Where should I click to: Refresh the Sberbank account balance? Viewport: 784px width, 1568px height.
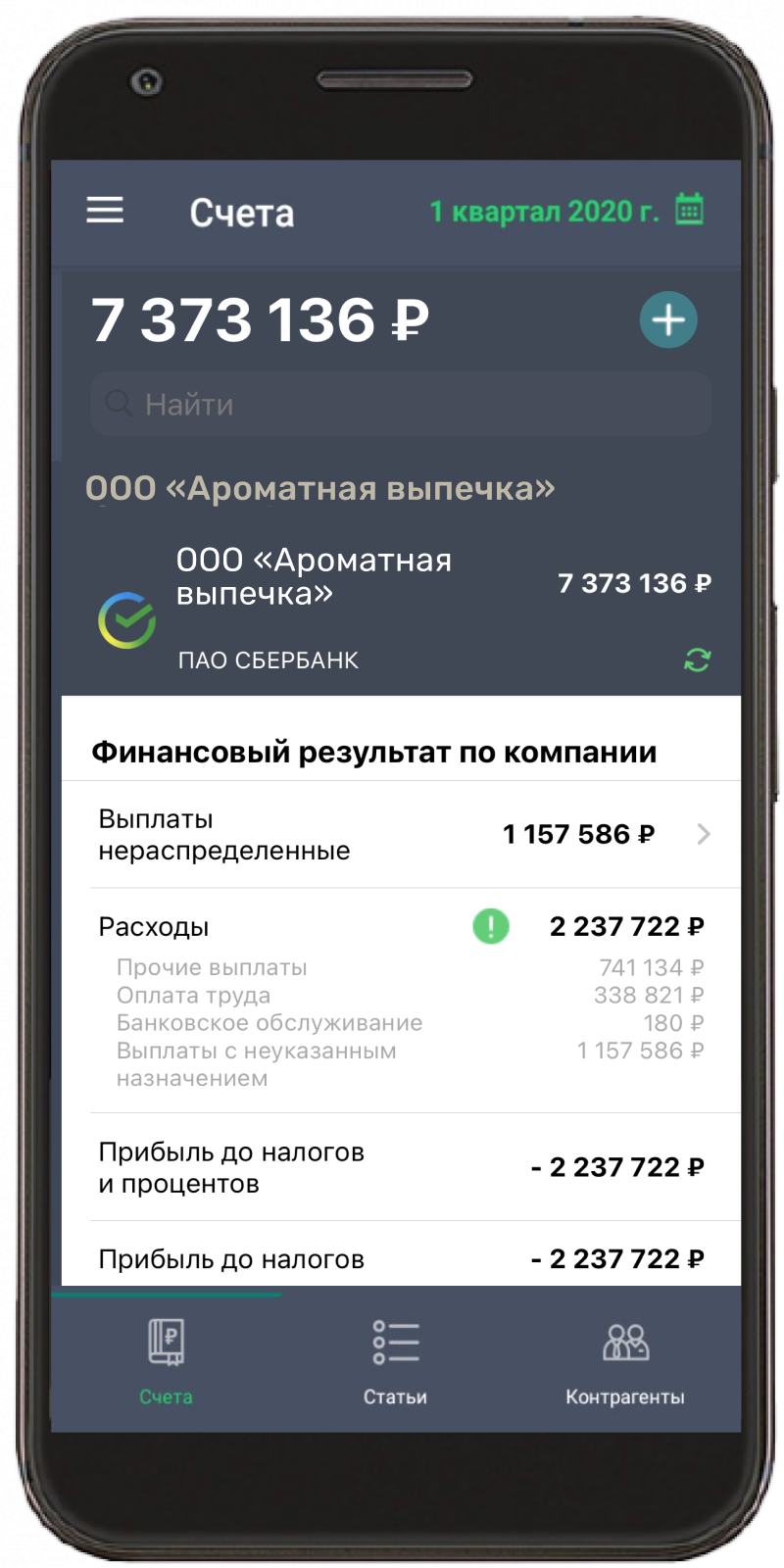[697, 660]
